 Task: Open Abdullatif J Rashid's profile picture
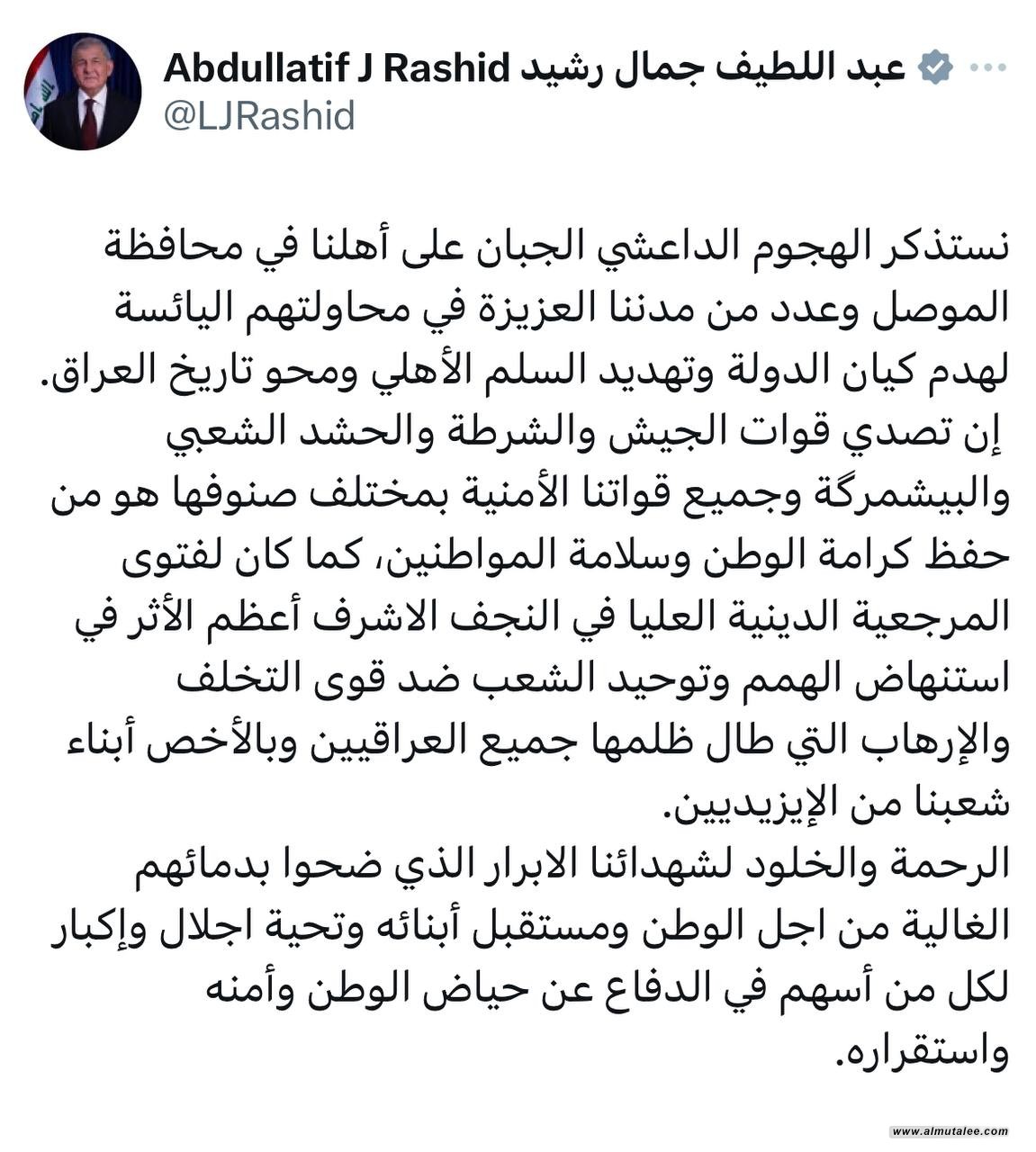83,92
